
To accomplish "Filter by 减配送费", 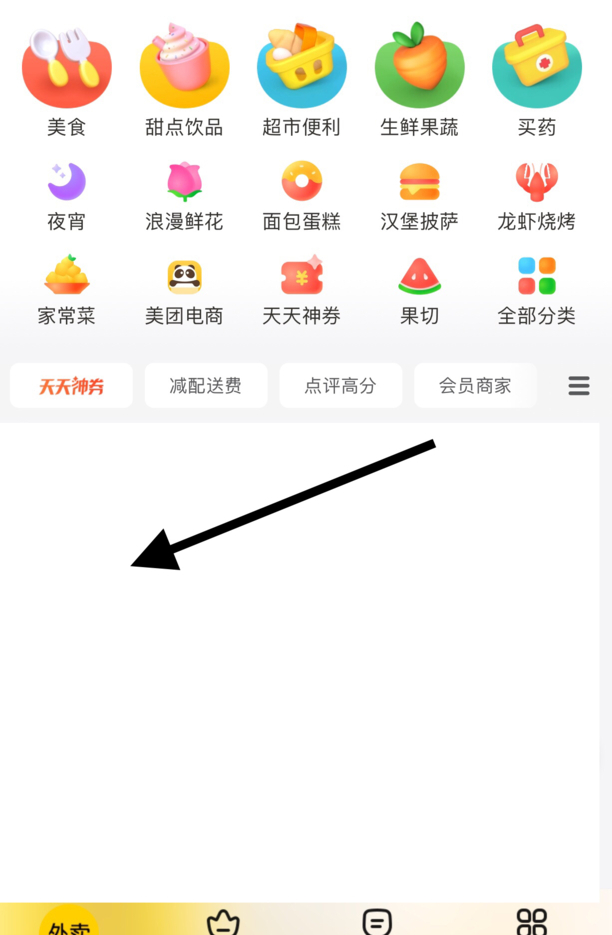I will tap(205, 386).
